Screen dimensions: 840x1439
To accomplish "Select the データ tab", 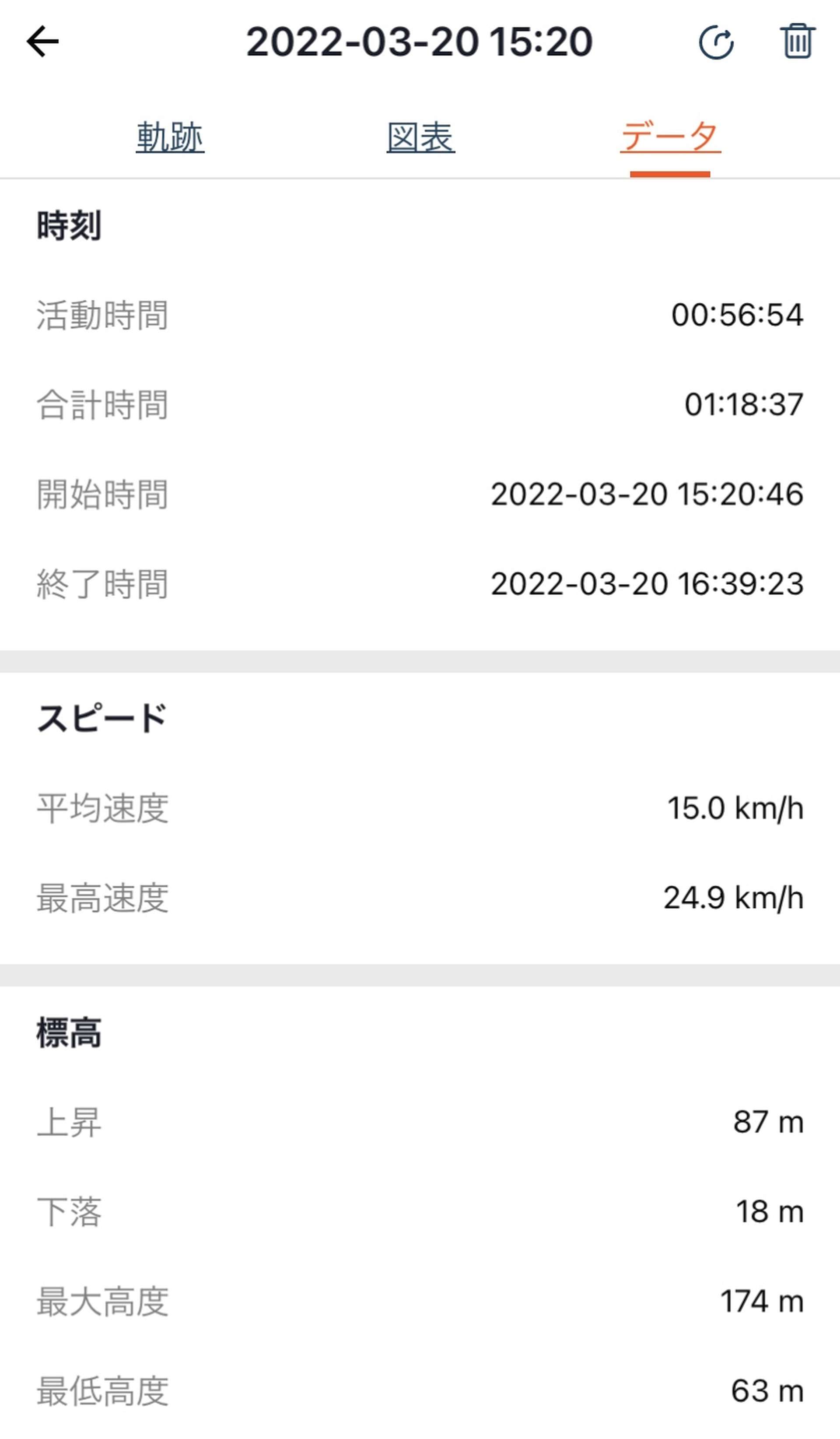I will click(671, 137).
